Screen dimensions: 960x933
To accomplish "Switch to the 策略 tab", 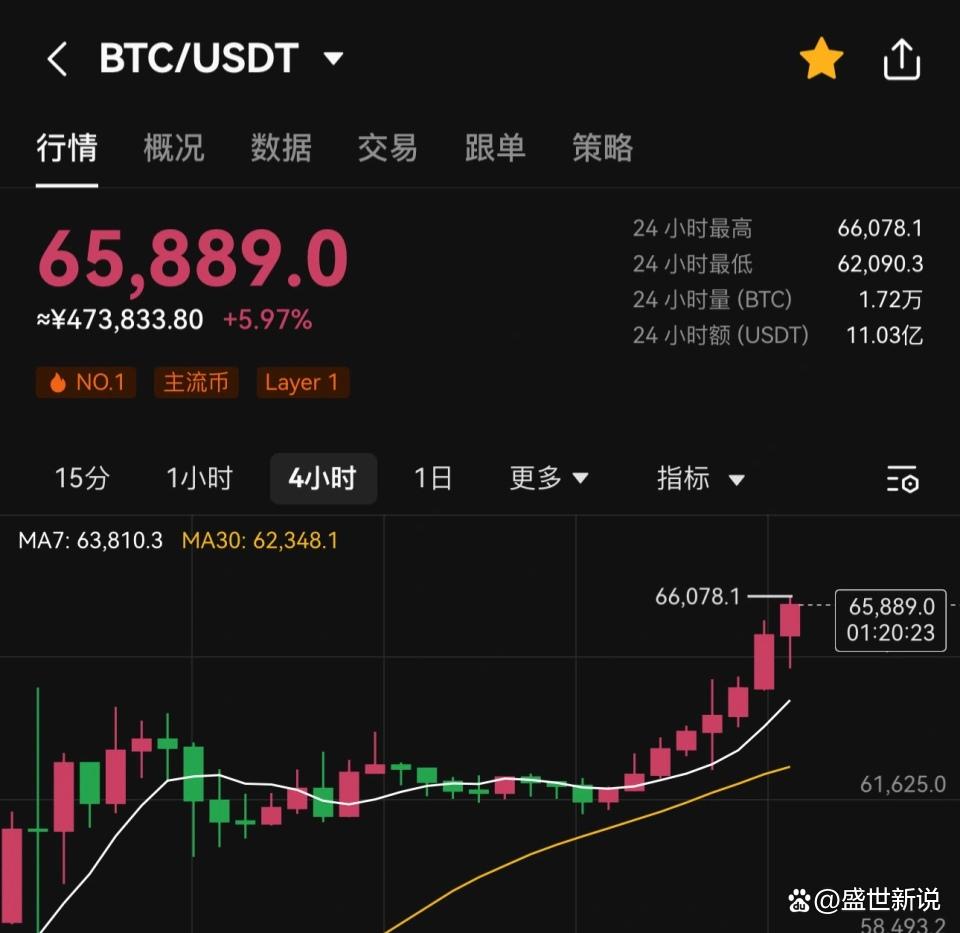I will 602,148.
